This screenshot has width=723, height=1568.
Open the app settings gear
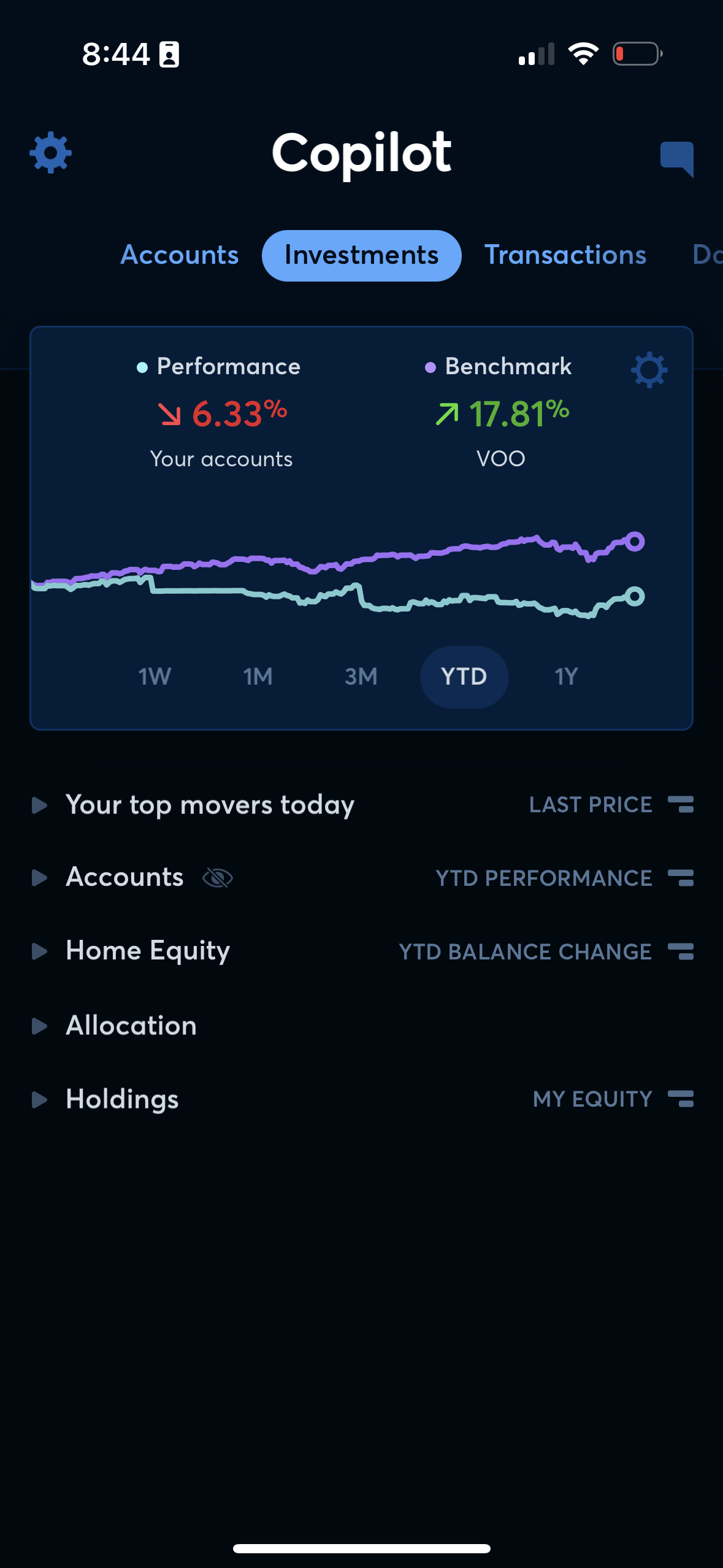tap(50, 153)
